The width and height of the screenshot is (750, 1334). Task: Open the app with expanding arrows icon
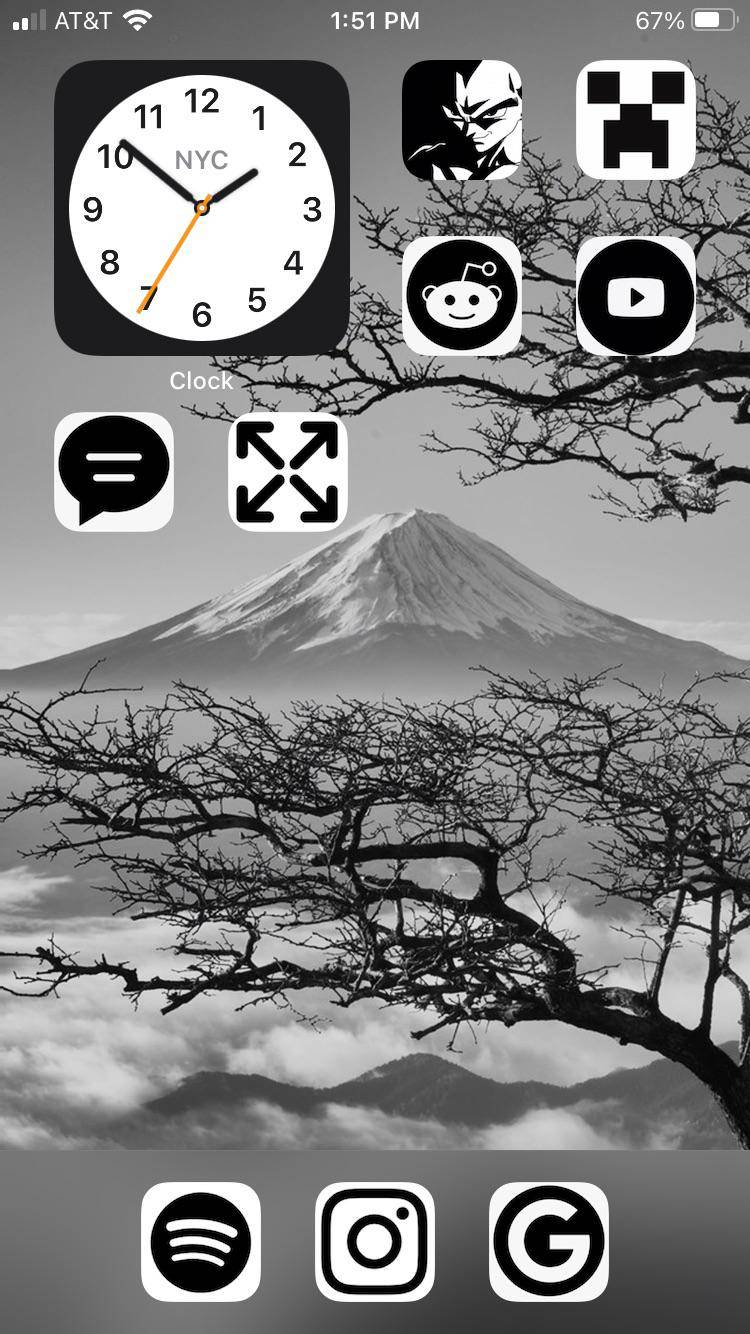[x=287, y=470]
